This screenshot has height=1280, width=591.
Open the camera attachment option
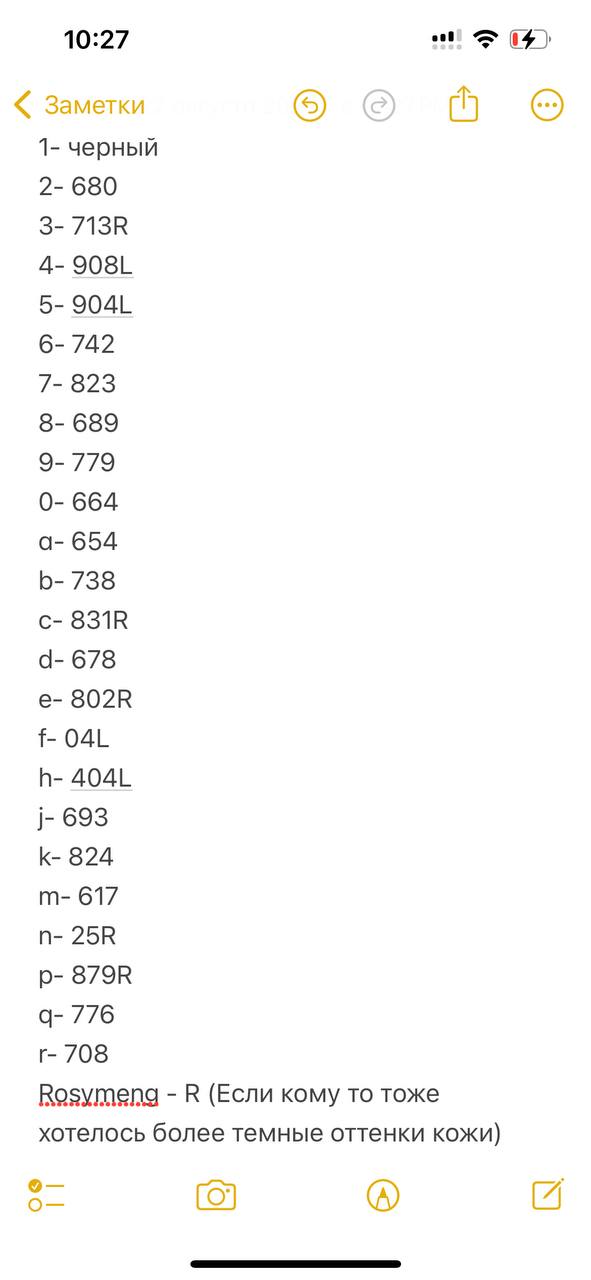(216, 1195)
